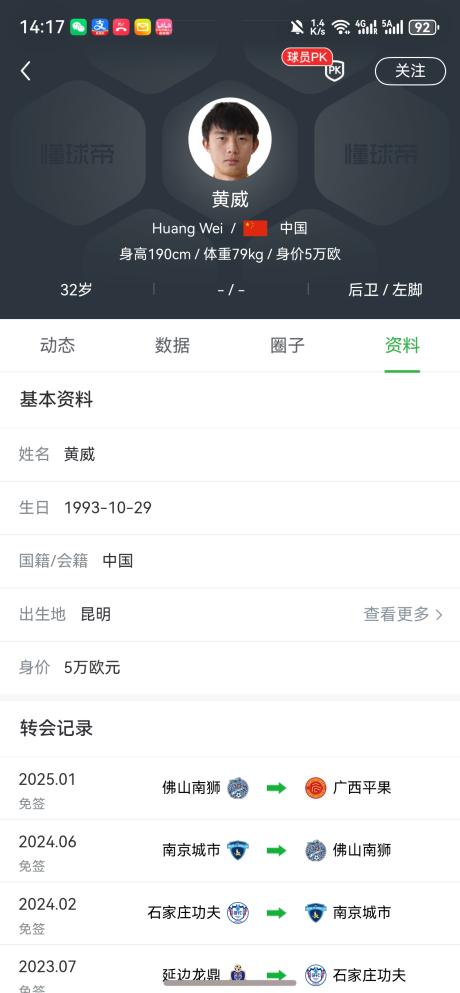Tap the 关注 follow button
Screen dimensions: 460x993
pos(410,71)
